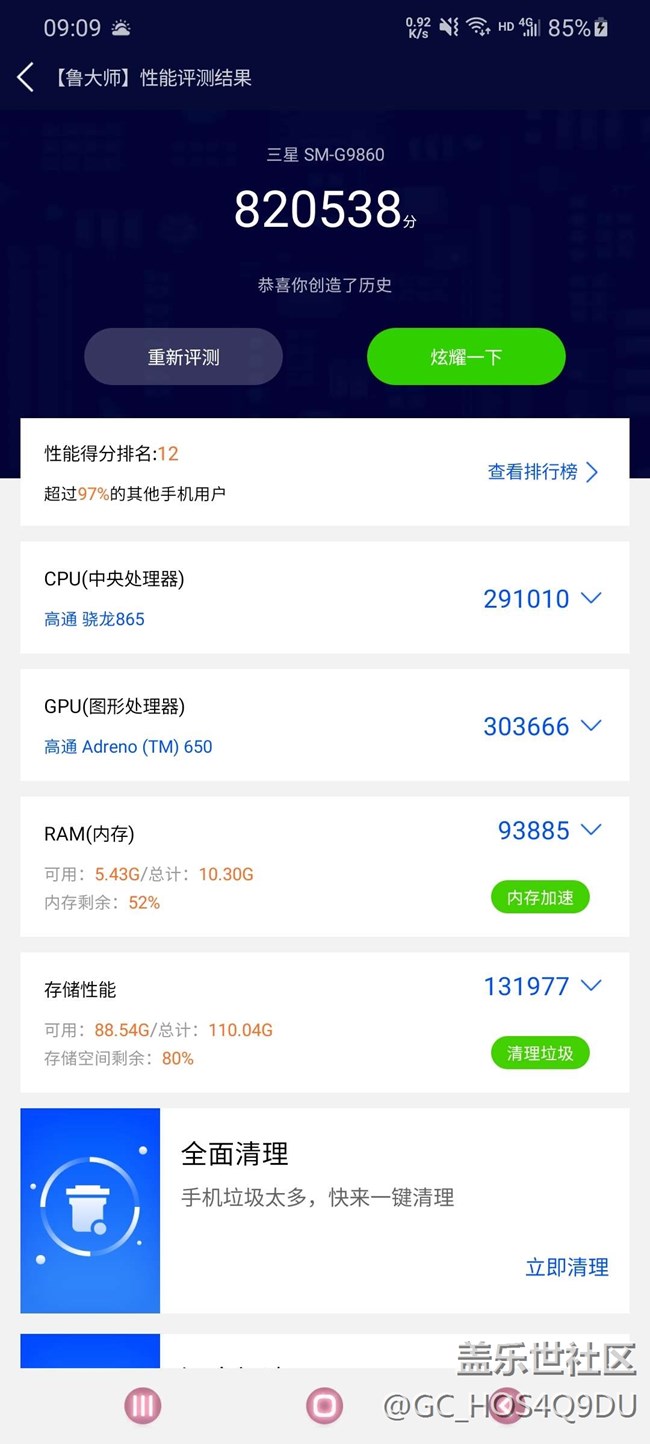Open the 查看排行榜 link
This screenshot has height=1444, width=650.
pos(542,472)
